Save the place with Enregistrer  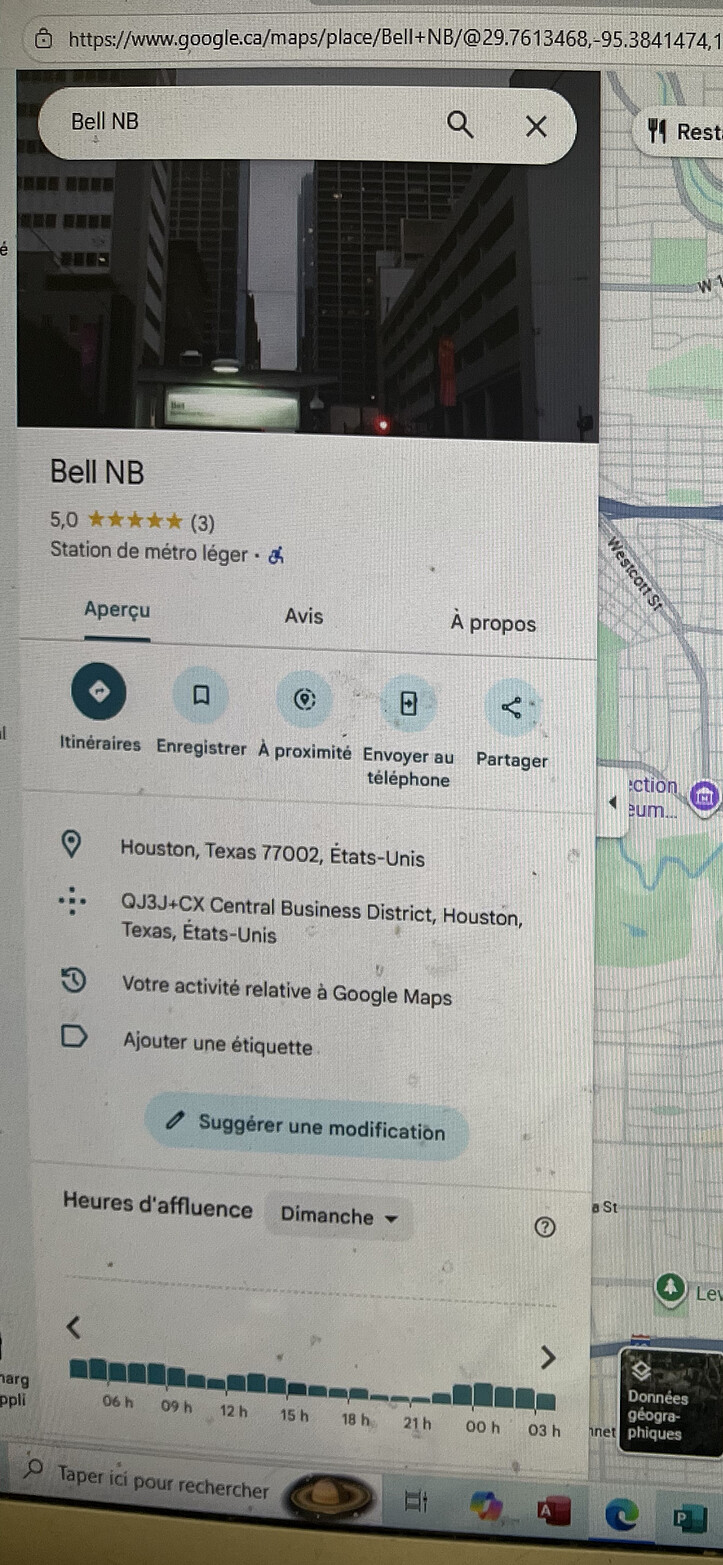[x=201, y=695]
